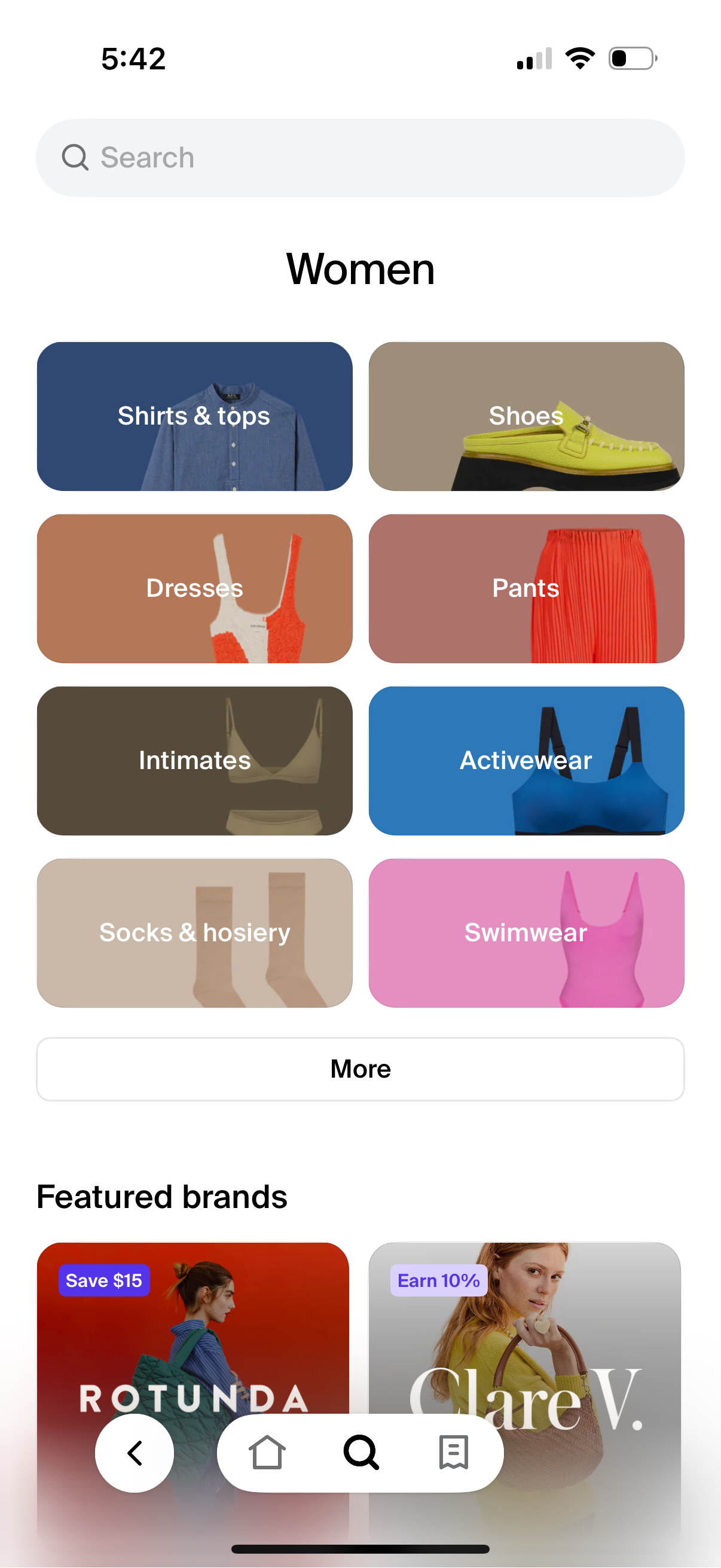
Task: Tap the battery indicator in the status bar
Action: [x=633, y=57]
